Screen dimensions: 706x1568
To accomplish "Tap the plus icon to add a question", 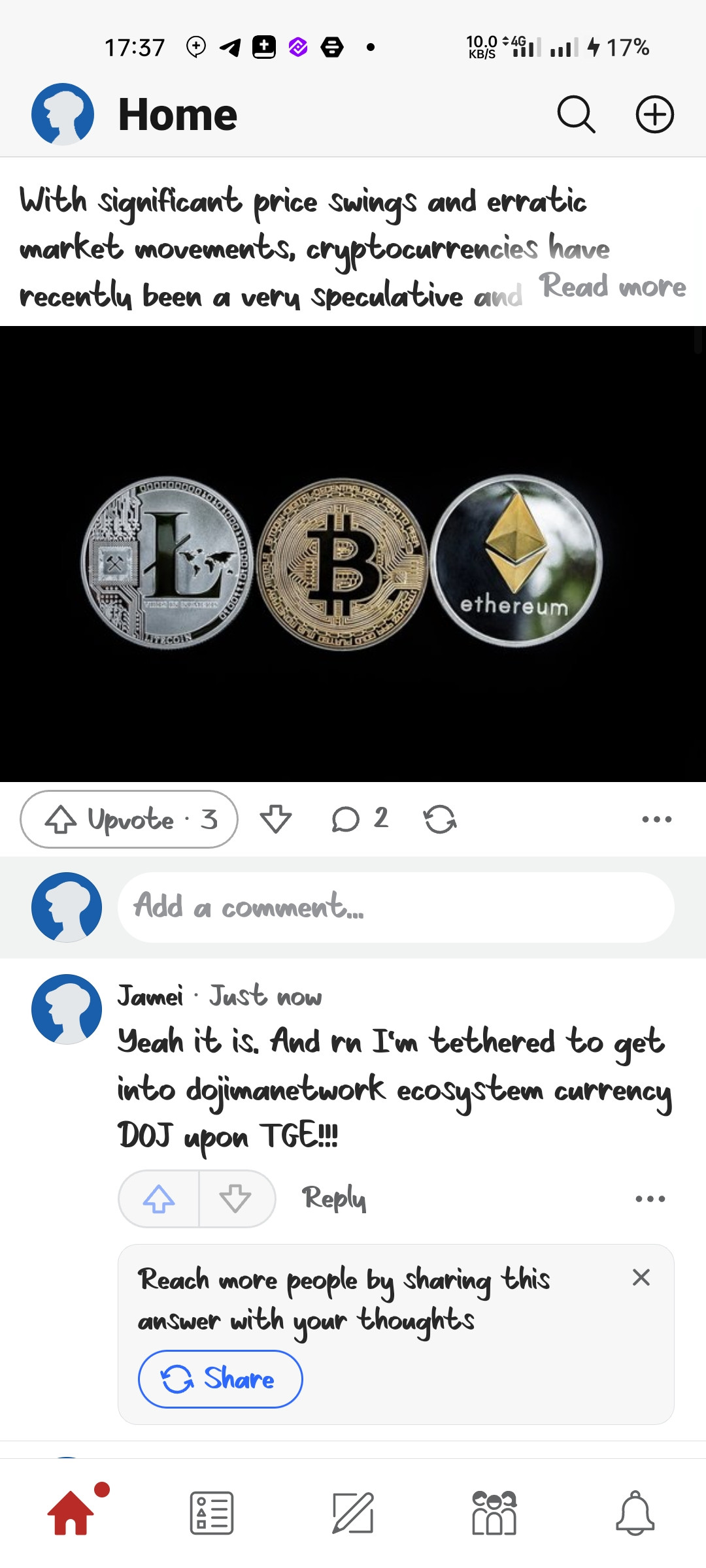I will (x=654, y=114).
